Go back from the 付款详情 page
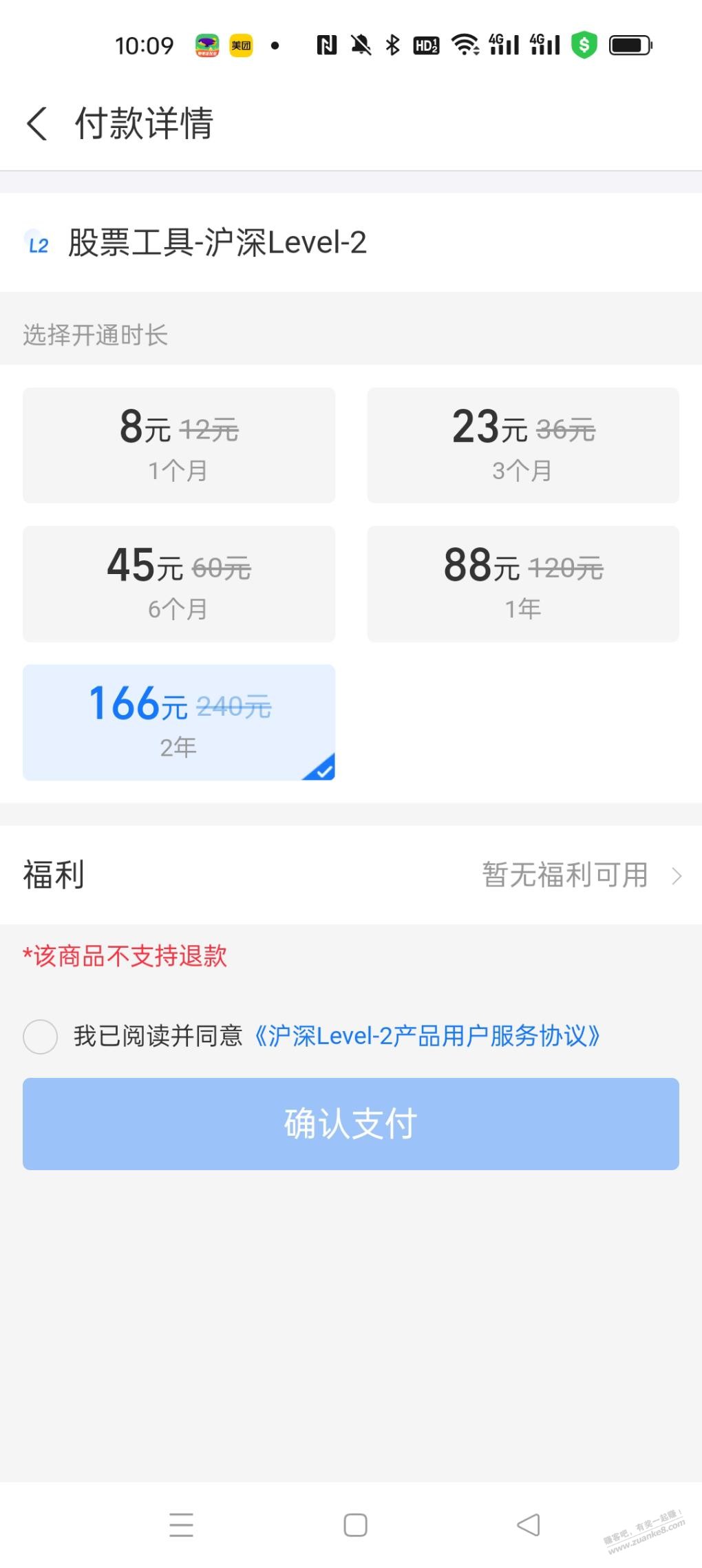This screenshot has width=702, height=1568. (x=37, y=125)
